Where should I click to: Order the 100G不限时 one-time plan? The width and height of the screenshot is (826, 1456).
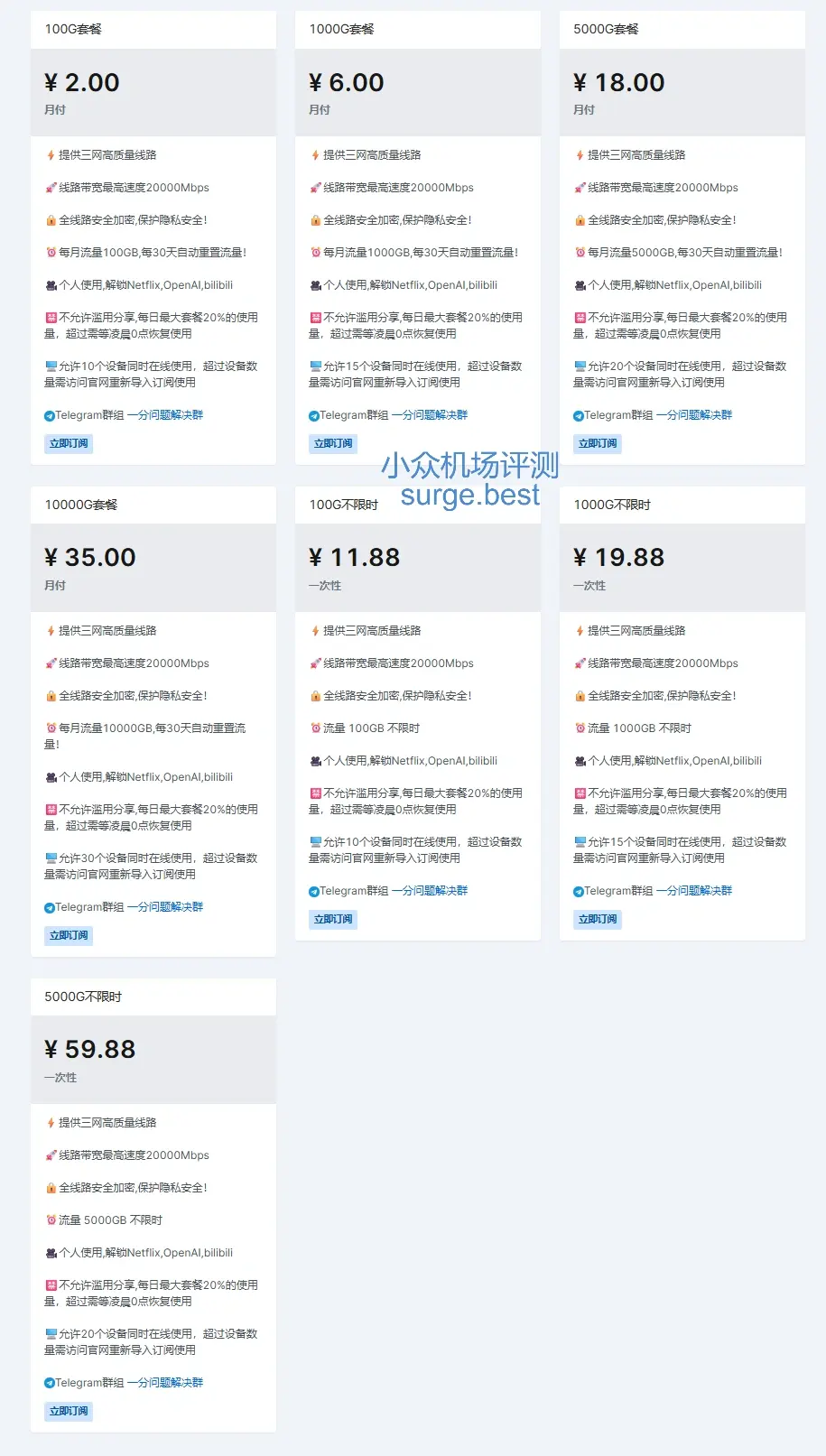pyautogui.click(x=333, y=920)
